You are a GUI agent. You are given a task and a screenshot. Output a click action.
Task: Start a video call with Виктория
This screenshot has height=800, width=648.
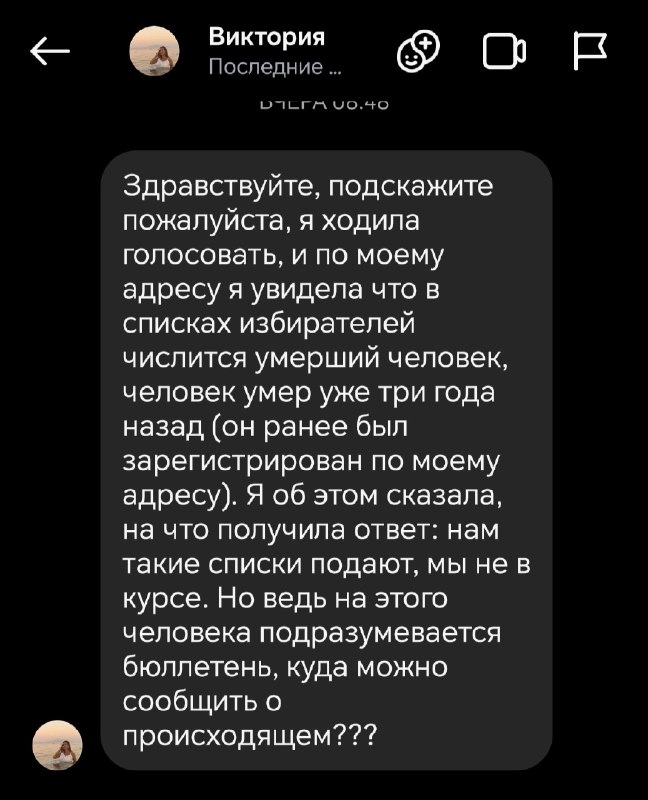[x=504, y=51]
